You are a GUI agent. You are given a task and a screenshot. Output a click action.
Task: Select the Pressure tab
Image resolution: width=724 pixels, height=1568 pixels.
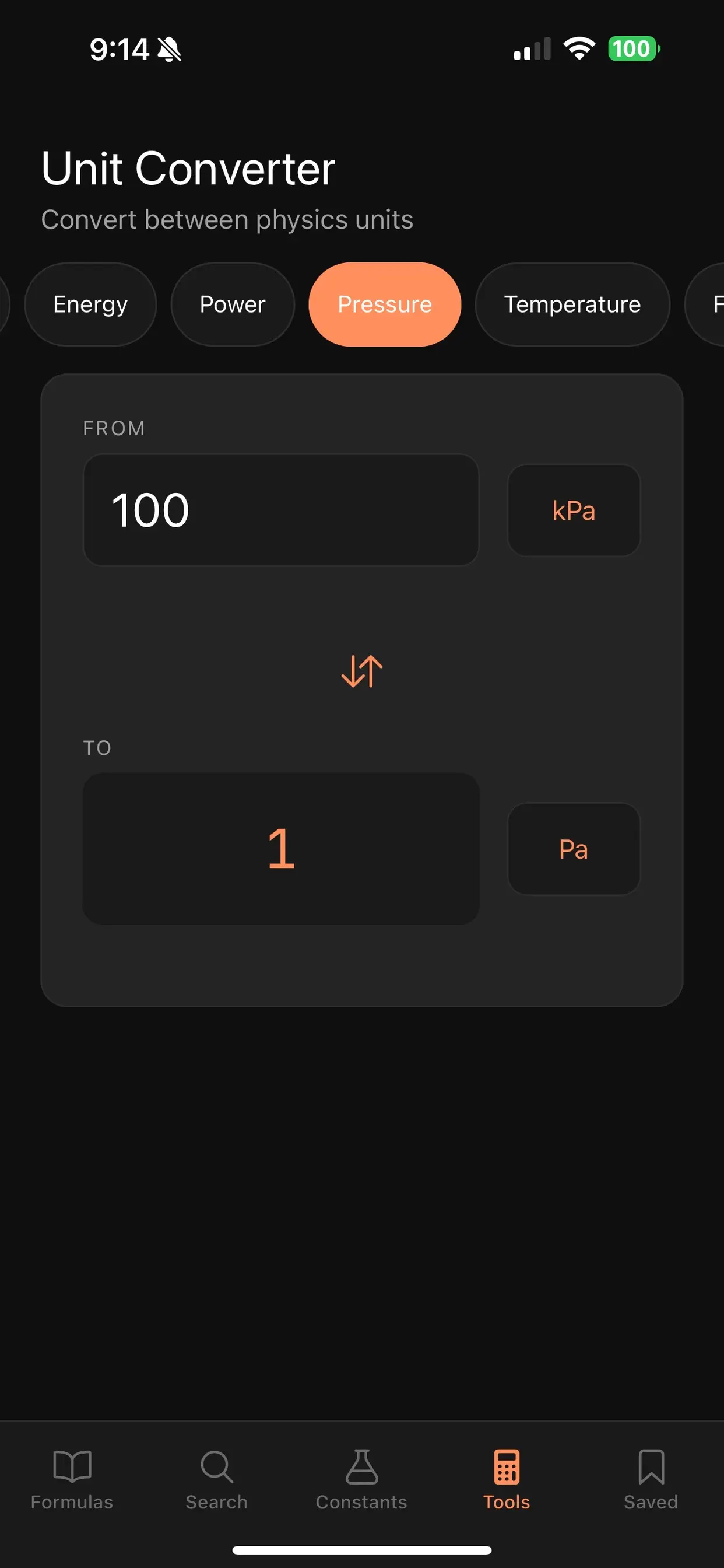point(385,304)
